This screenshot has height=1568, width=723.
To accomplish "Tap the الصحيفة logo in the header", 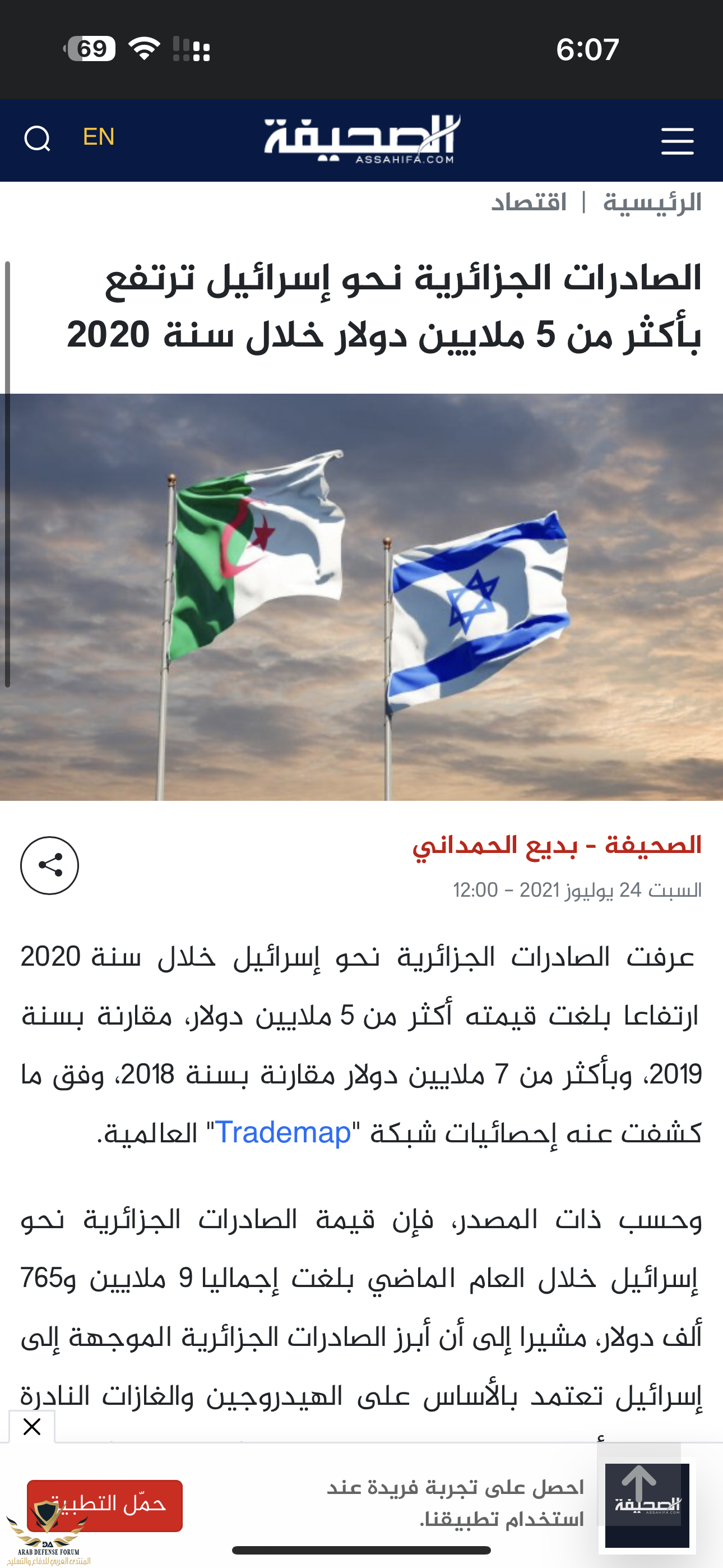I will tap(361, 140).
